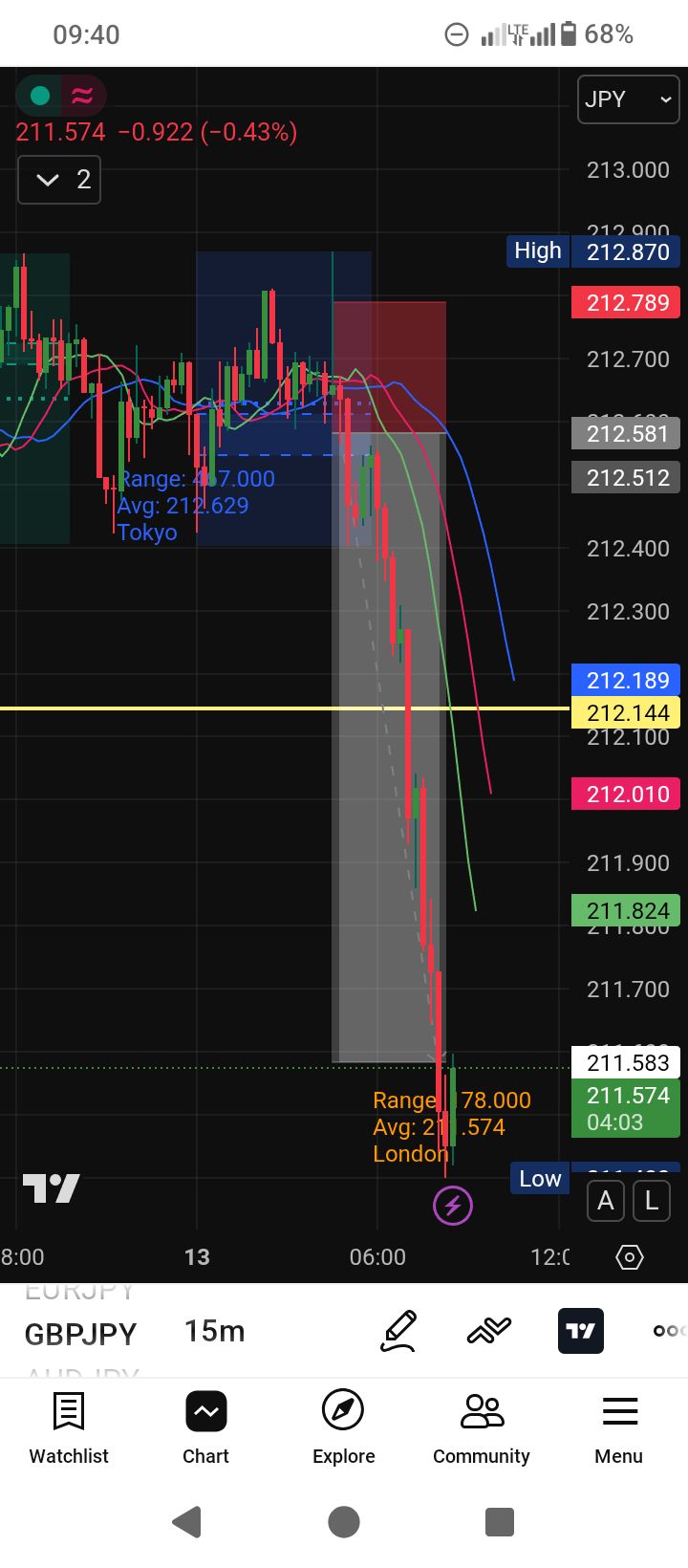Open the Community tab
This screenshot has height=1568, width=688.
481,1428
